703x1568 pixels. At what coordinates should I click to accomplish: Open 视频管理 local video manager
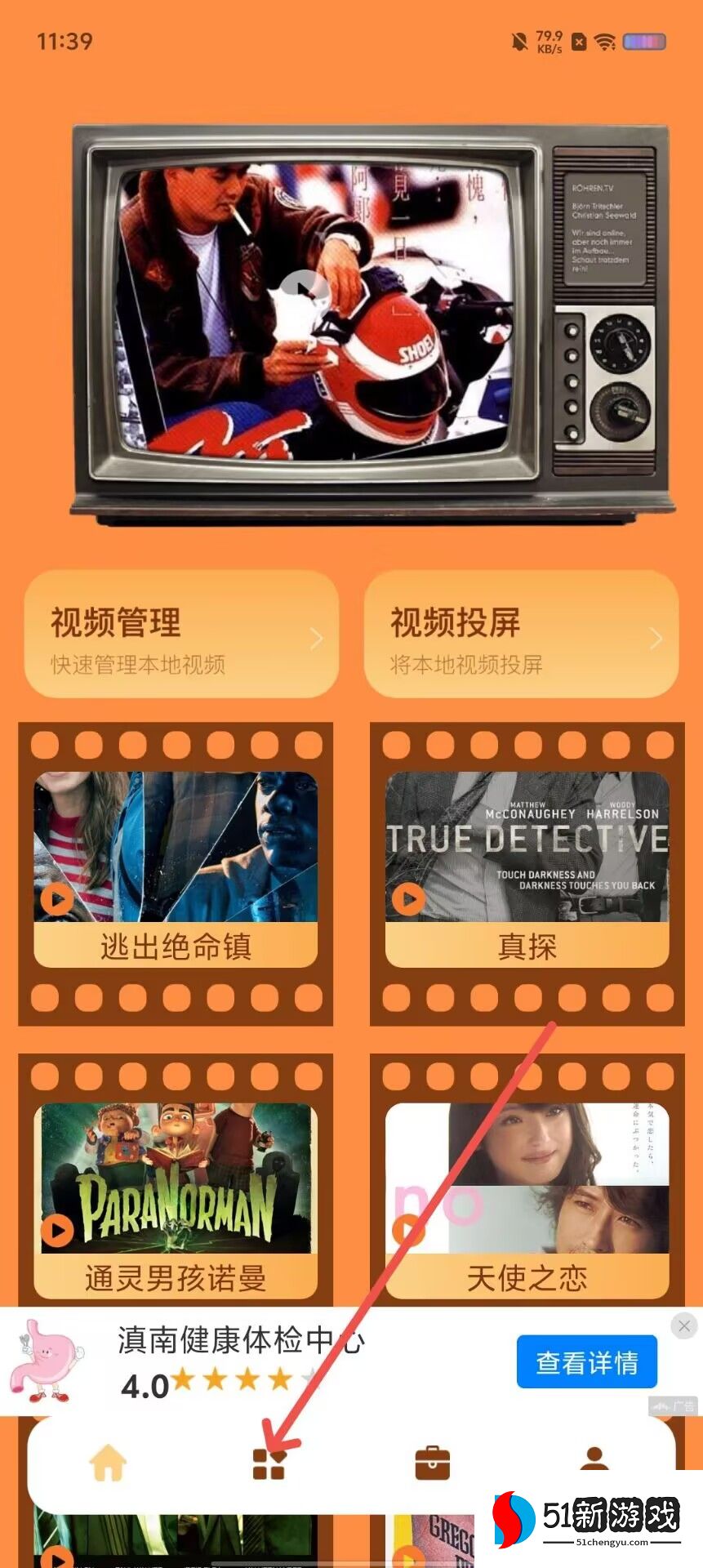181,635
